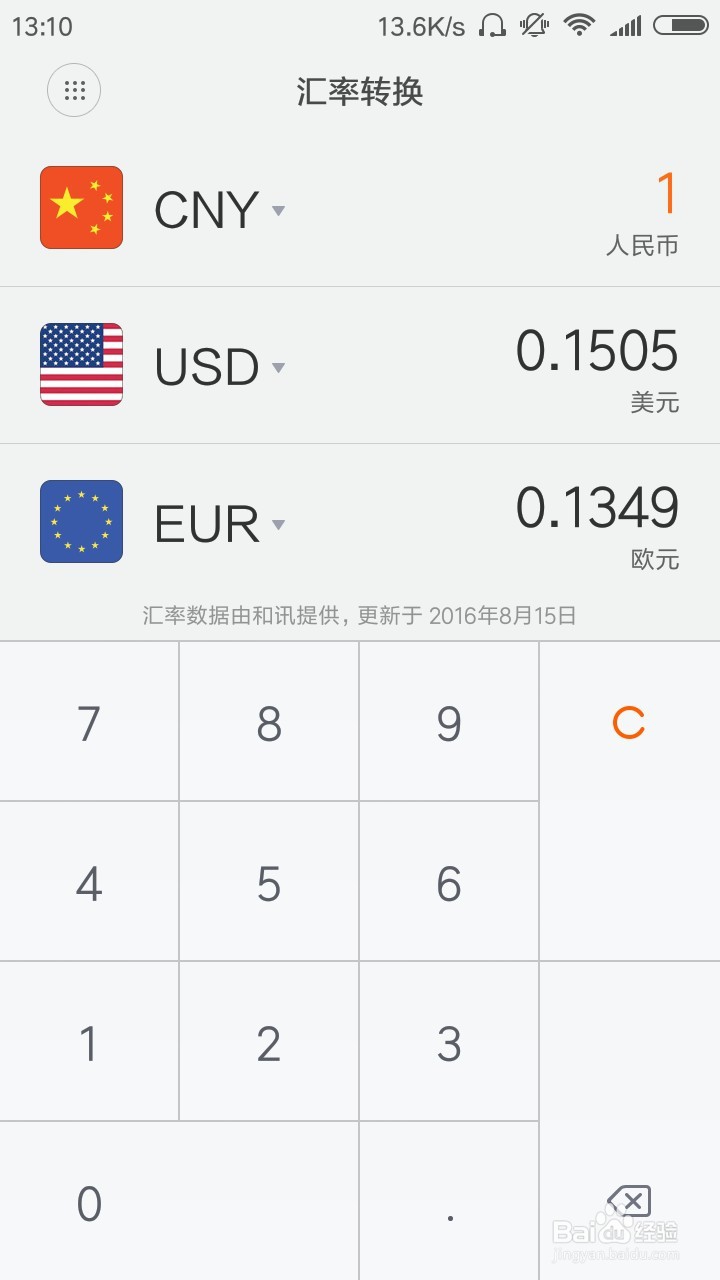Enter digit 5 on the keypad
This screenshot has height=1280, width=720.
[269, 881]
